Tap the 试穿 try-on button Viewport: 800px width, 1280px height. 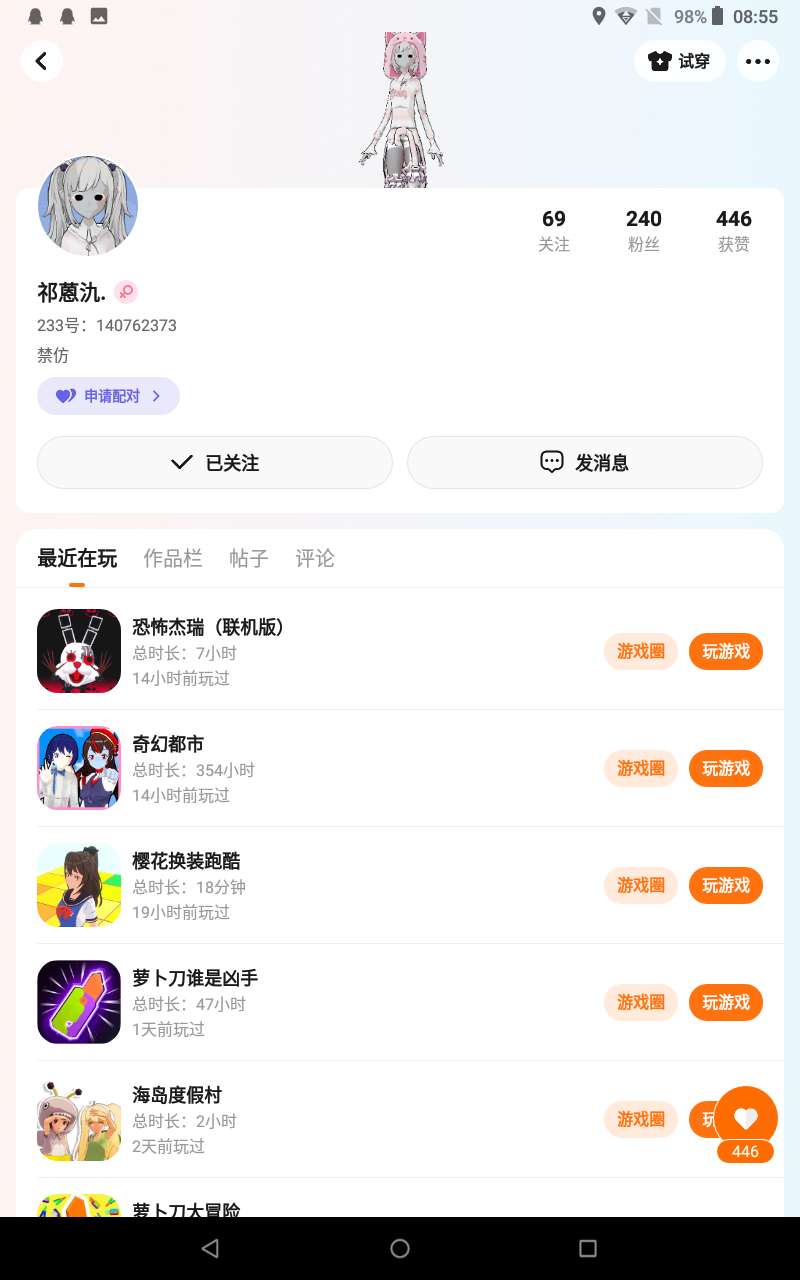coord(680,61)
